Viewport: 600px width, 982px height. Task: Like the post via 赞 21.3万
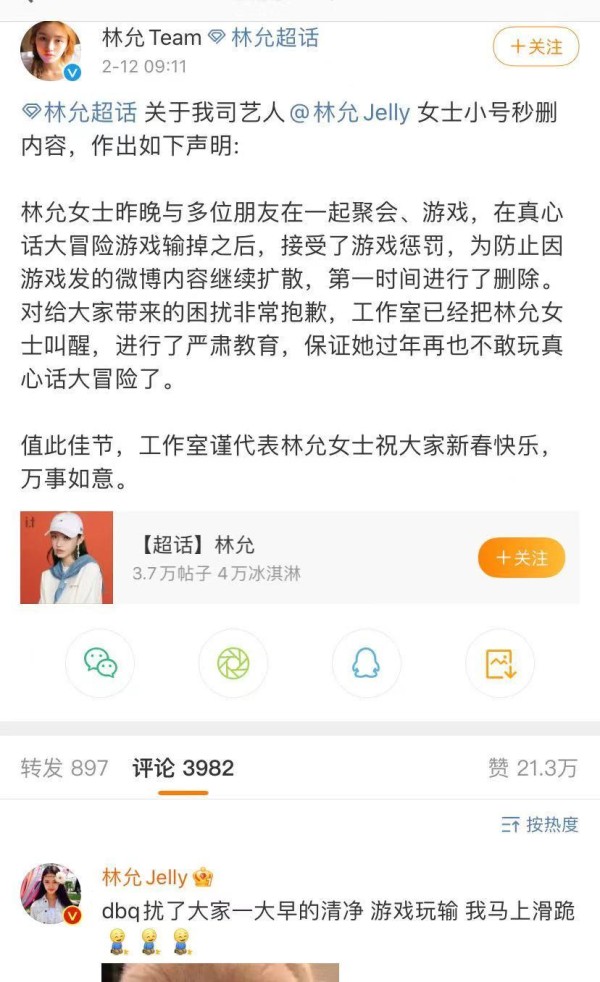[x=532, y=768]
